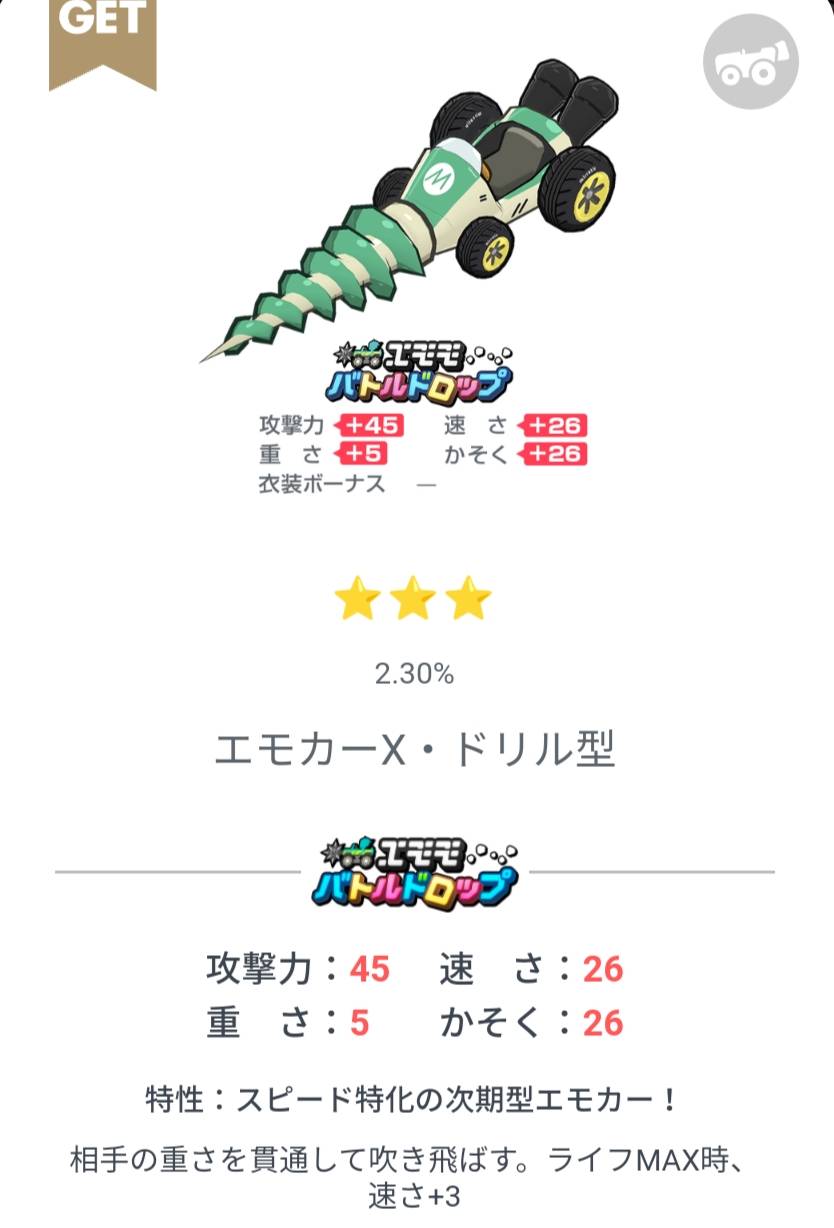The height and width of the screenshot is (1228, 834).
Task: Tap the gray car icon at top right
Action: [750, 61]
